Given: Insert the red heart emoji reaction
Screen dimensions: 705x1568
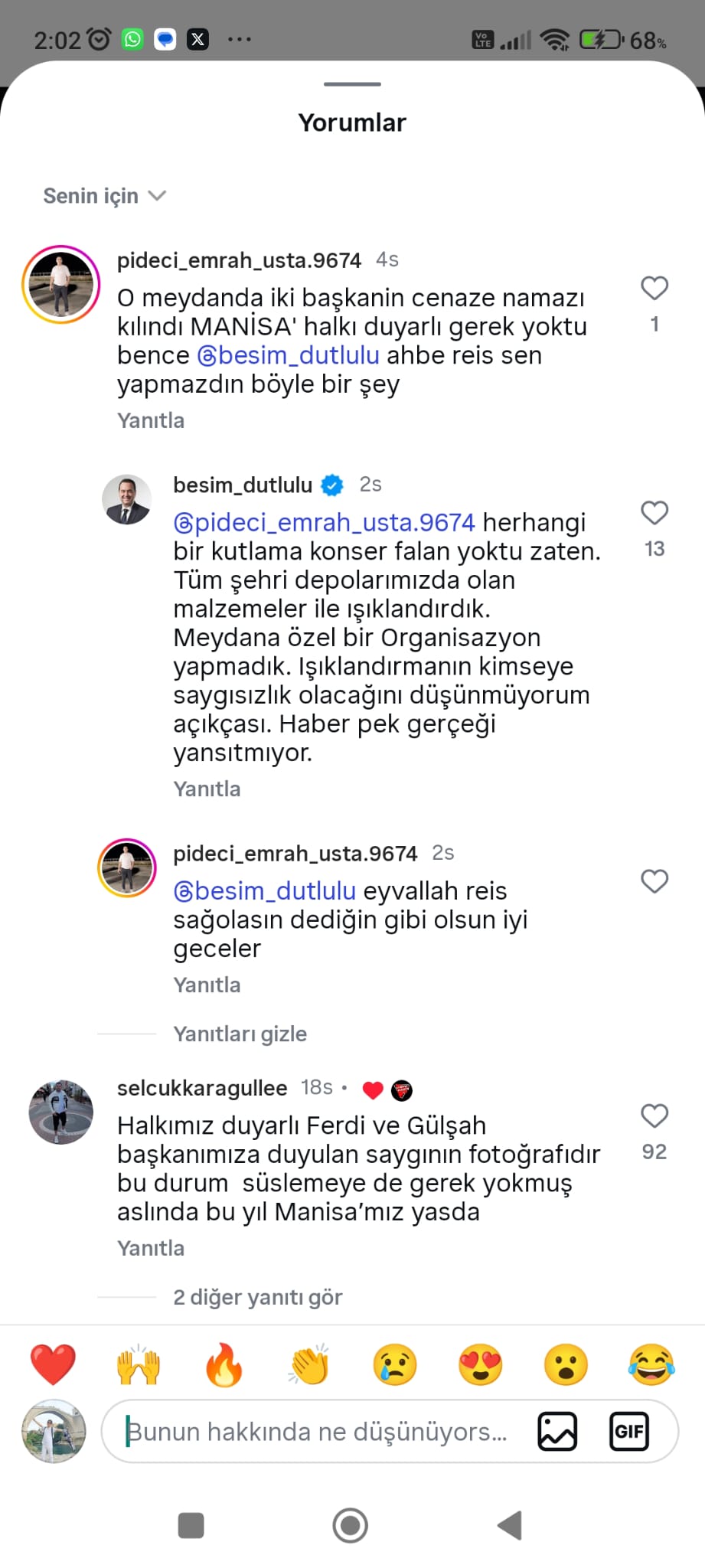Looking at the screenshot, I should pos(53,1365).
